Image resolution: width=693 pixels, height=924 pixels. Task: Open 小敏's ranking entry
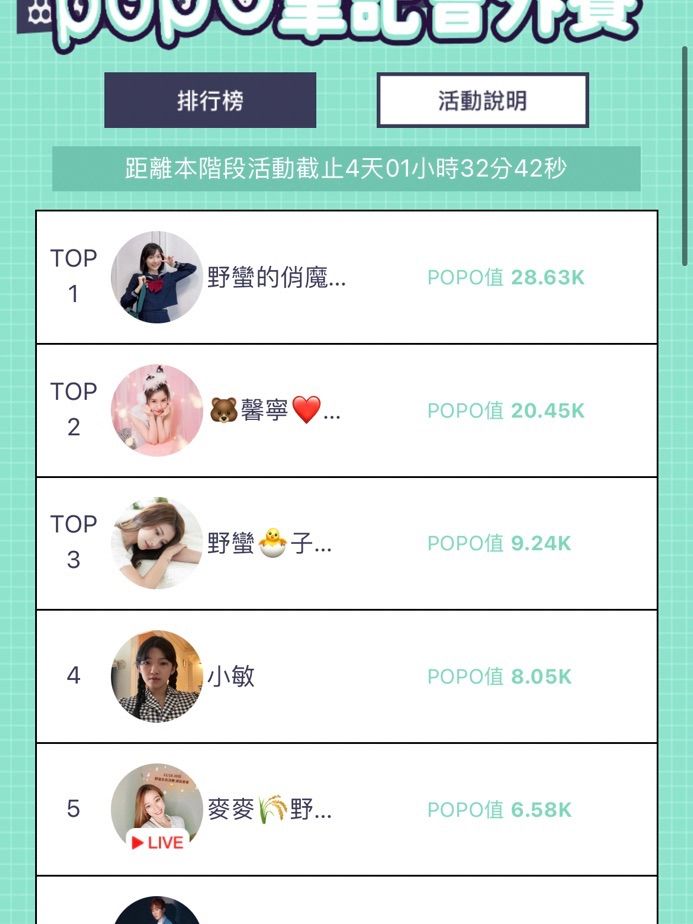[x=346, y=676]
